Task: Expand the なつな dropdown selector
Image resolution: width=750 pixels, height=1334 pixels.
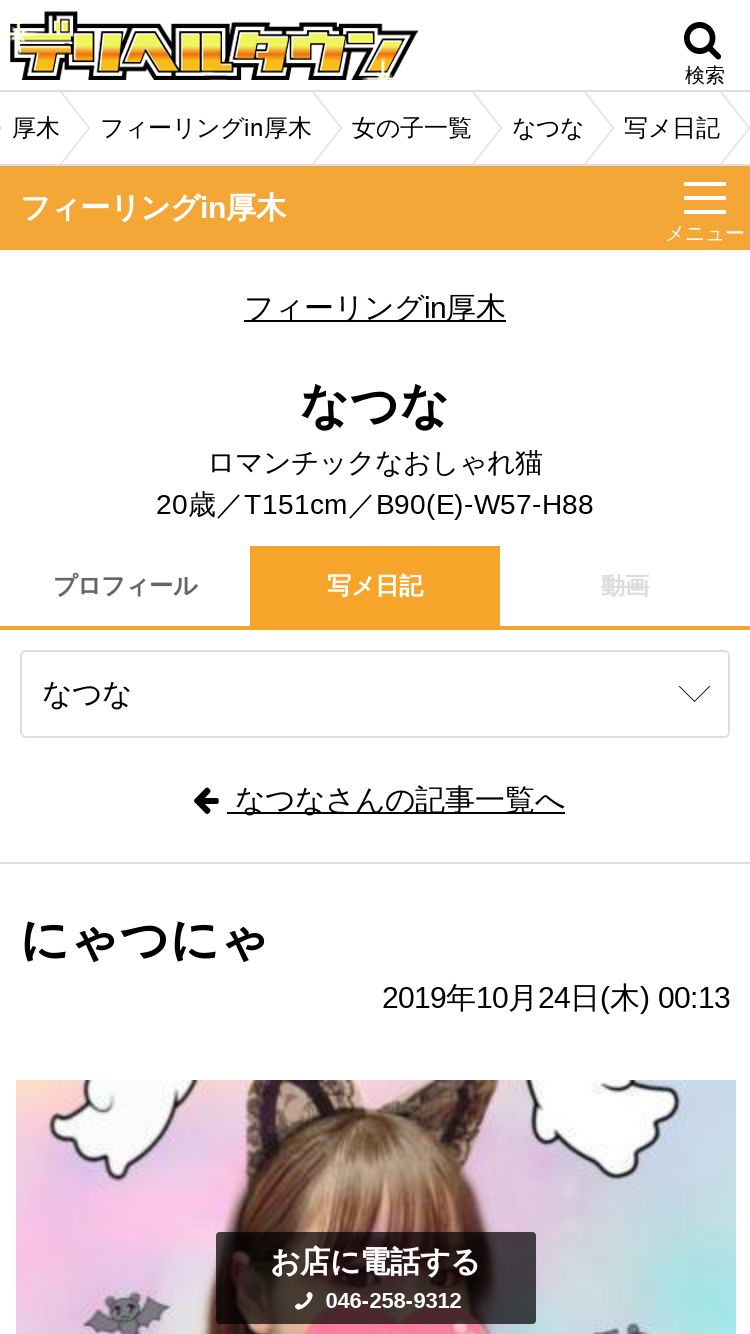Action: coord(375,694)
